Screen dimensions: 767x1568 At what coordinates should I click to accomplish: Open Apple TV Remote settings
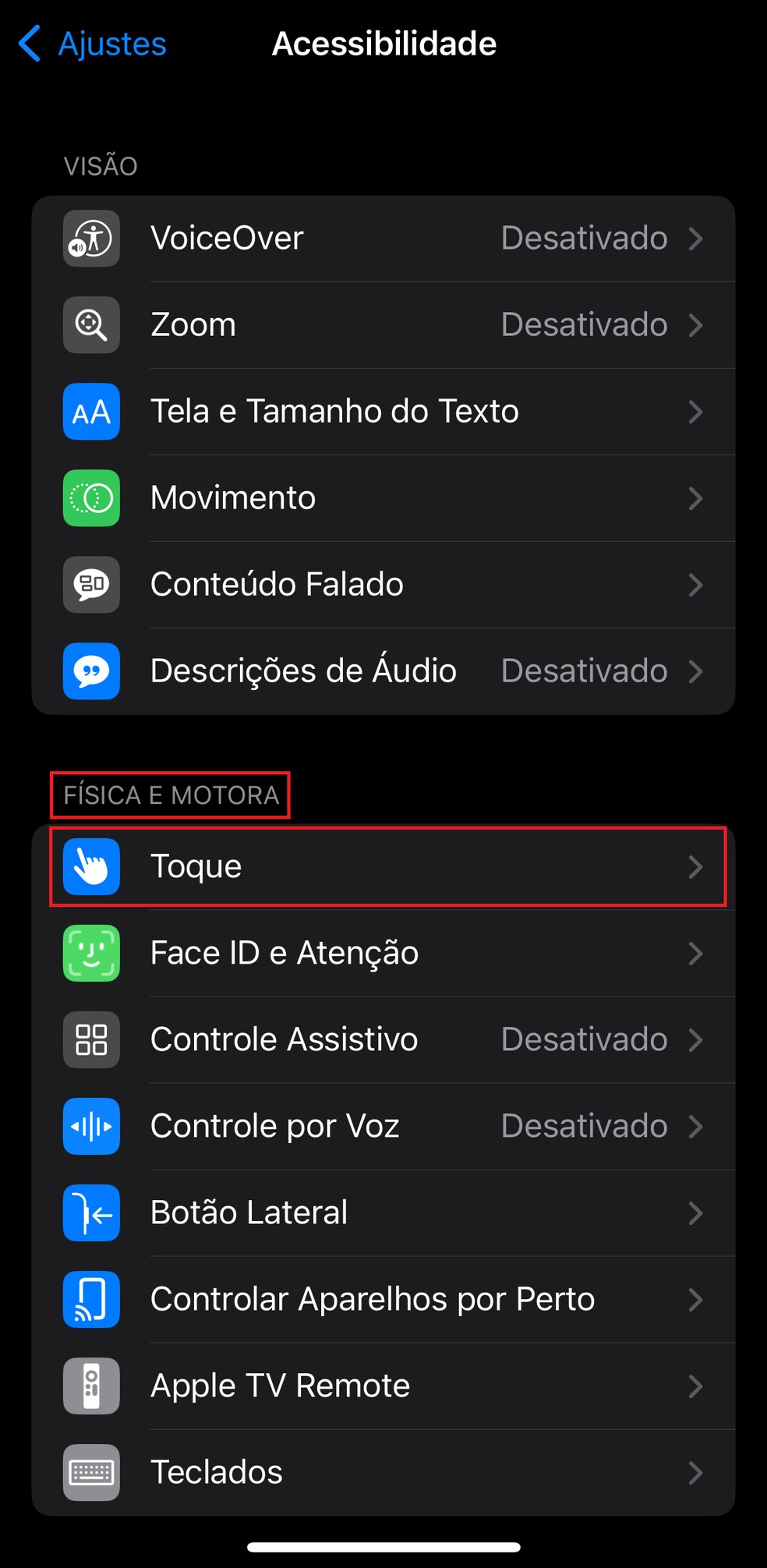[x=383, y=1386]
